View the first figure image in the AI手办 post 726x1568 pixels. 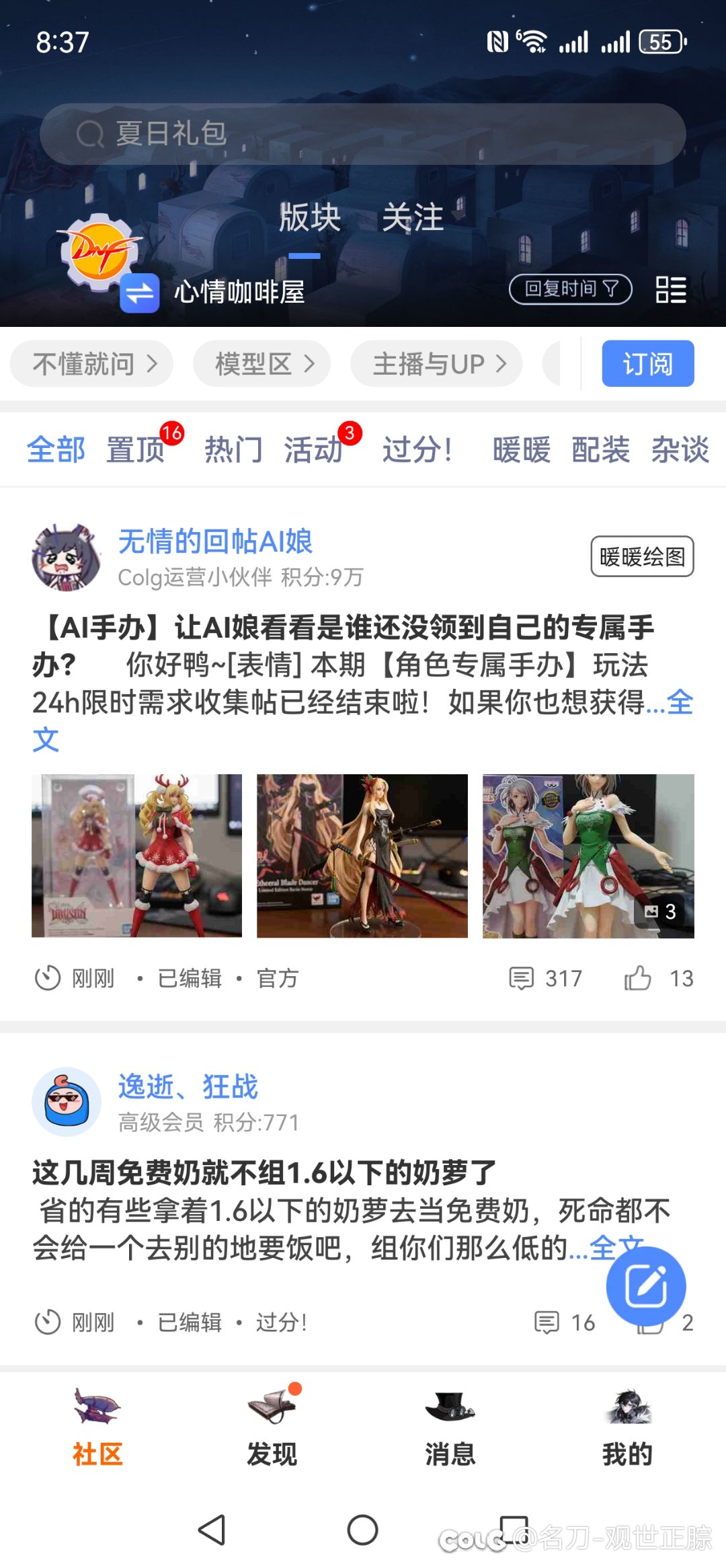[x=136, y=856]
